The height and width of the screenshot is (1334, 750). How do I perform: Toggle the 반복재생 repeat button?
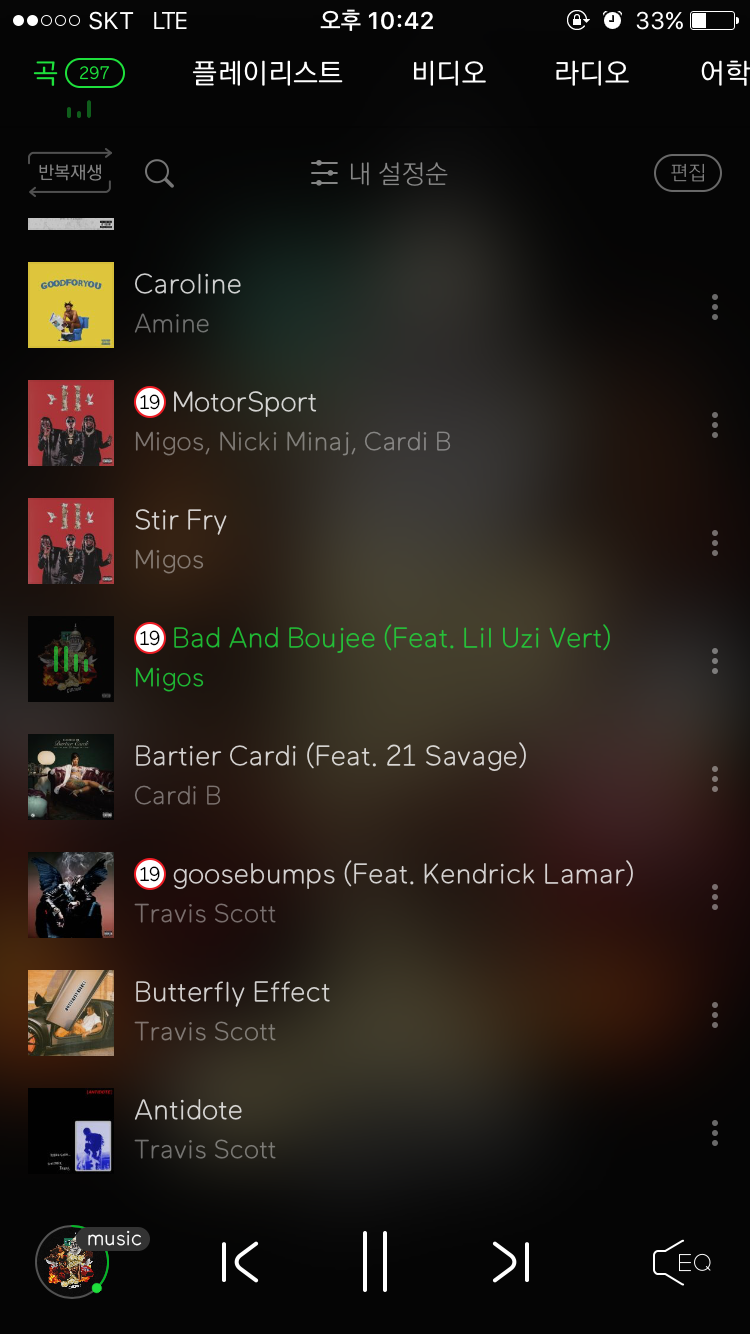click(x=70, y=173)
